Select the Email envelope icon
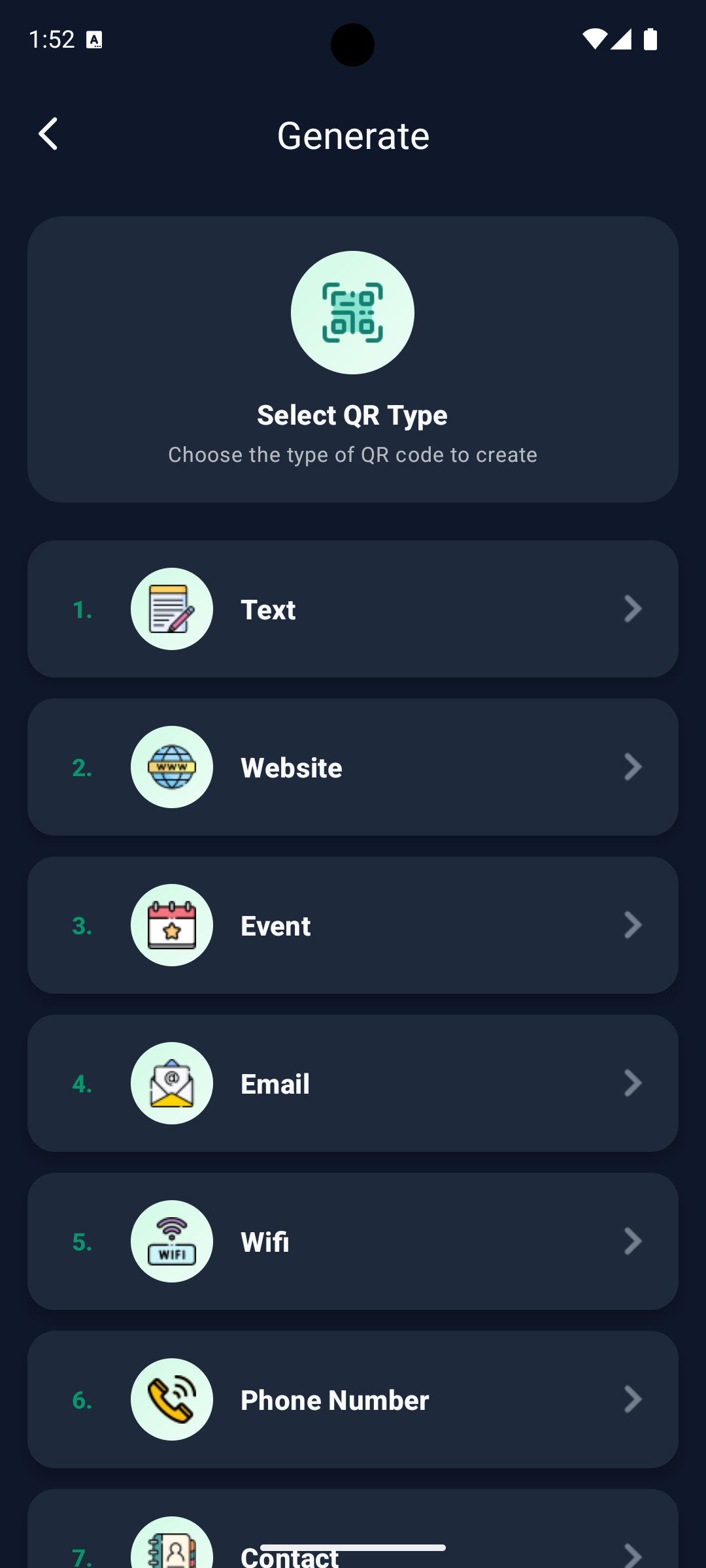 (171, 1083)
